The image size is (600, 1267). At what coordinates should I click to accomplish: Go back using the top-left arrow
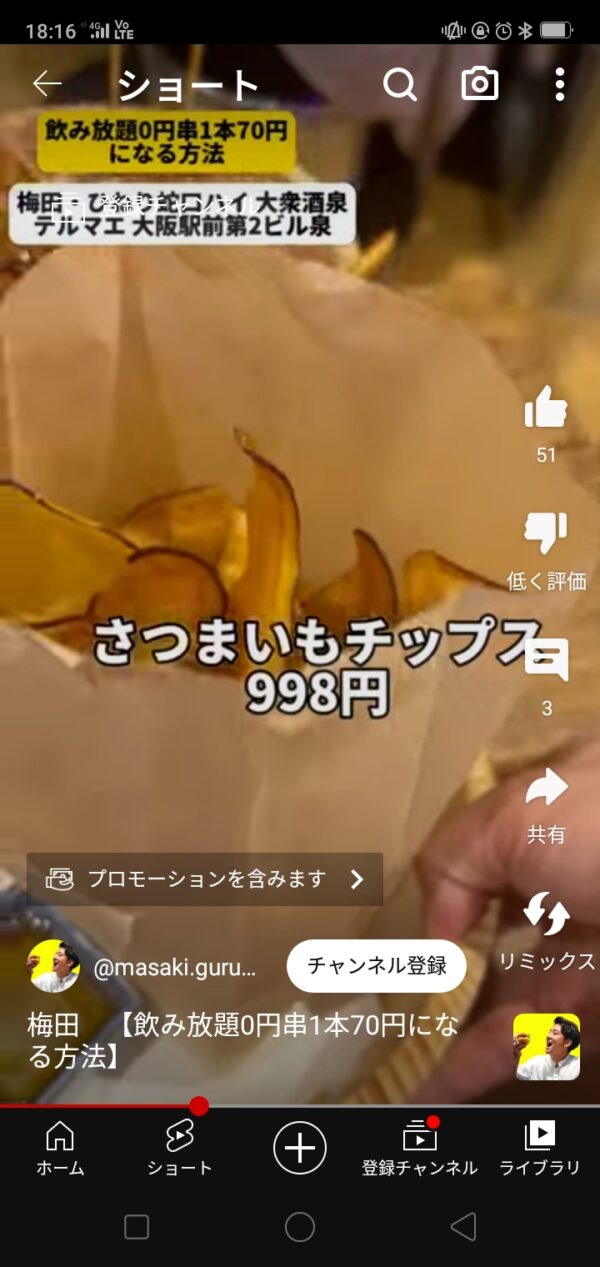[x=47, y=85]
